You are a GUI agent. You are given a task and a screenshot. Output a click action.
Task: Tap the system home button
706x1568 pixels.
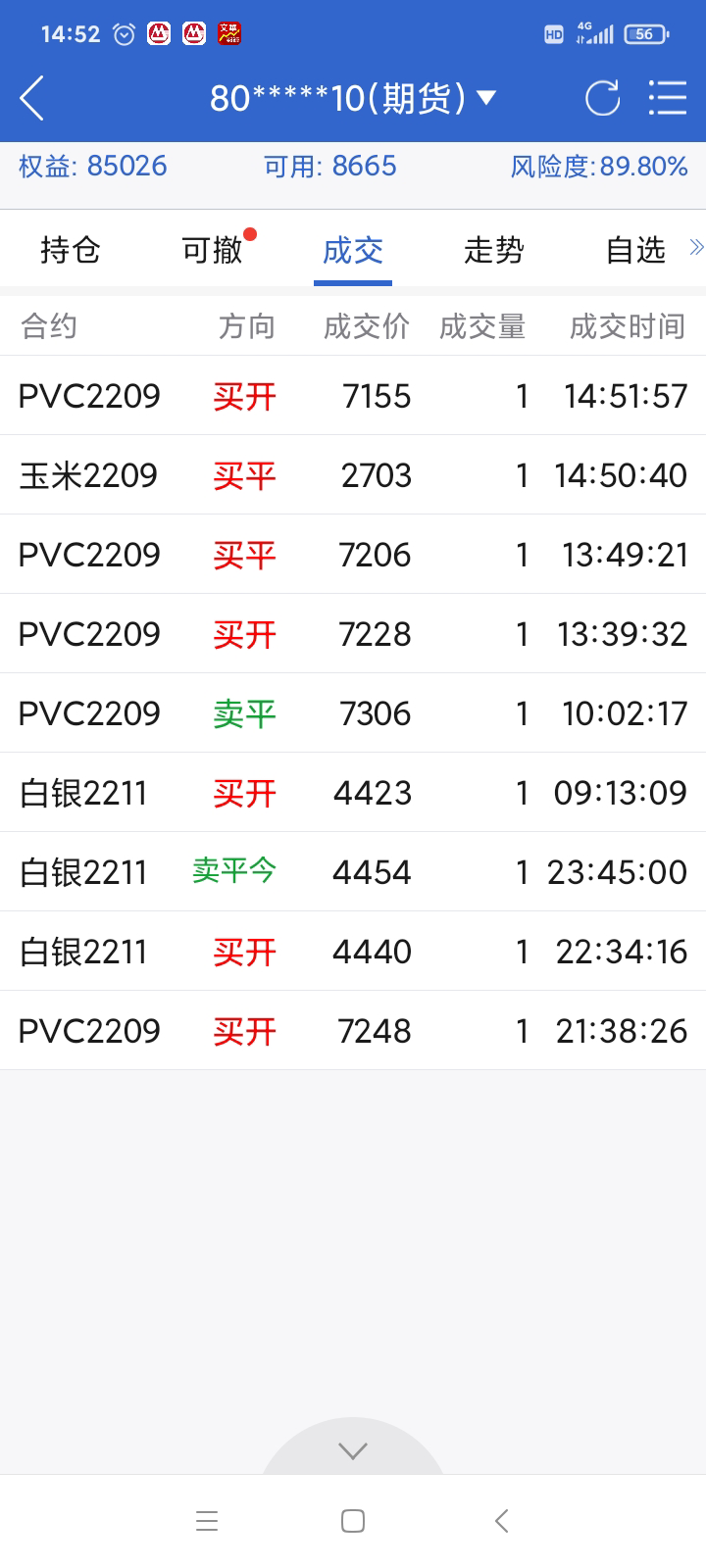(x=353, y=1521)
